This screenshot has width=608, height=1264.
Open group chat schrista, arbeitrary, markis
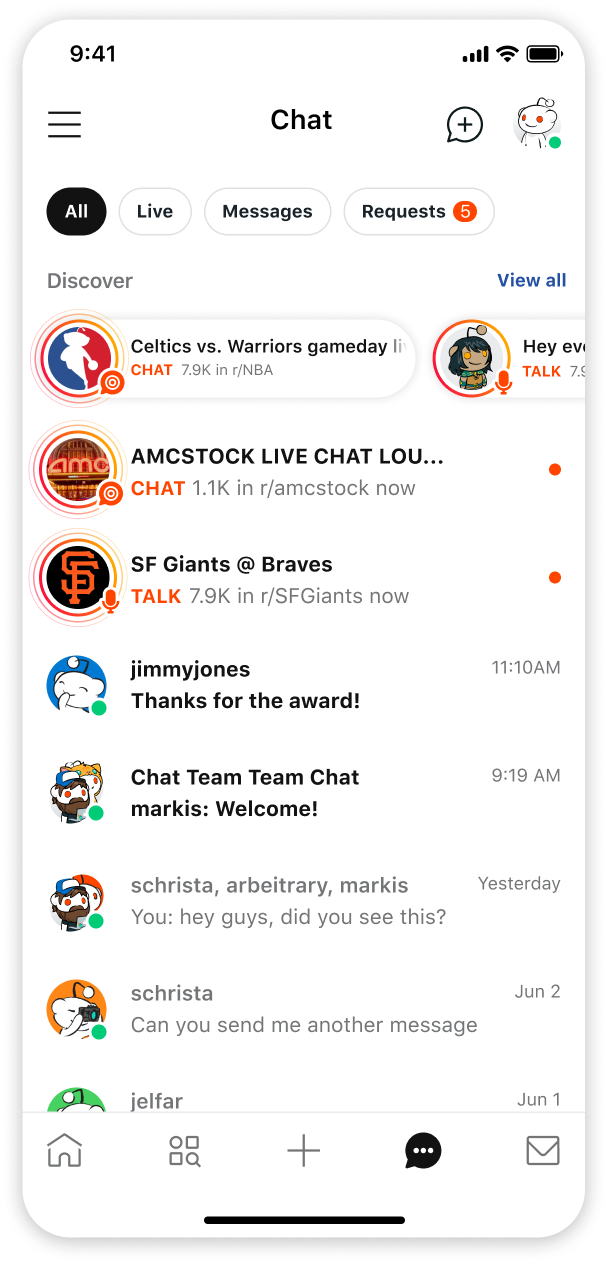(300, 901)
